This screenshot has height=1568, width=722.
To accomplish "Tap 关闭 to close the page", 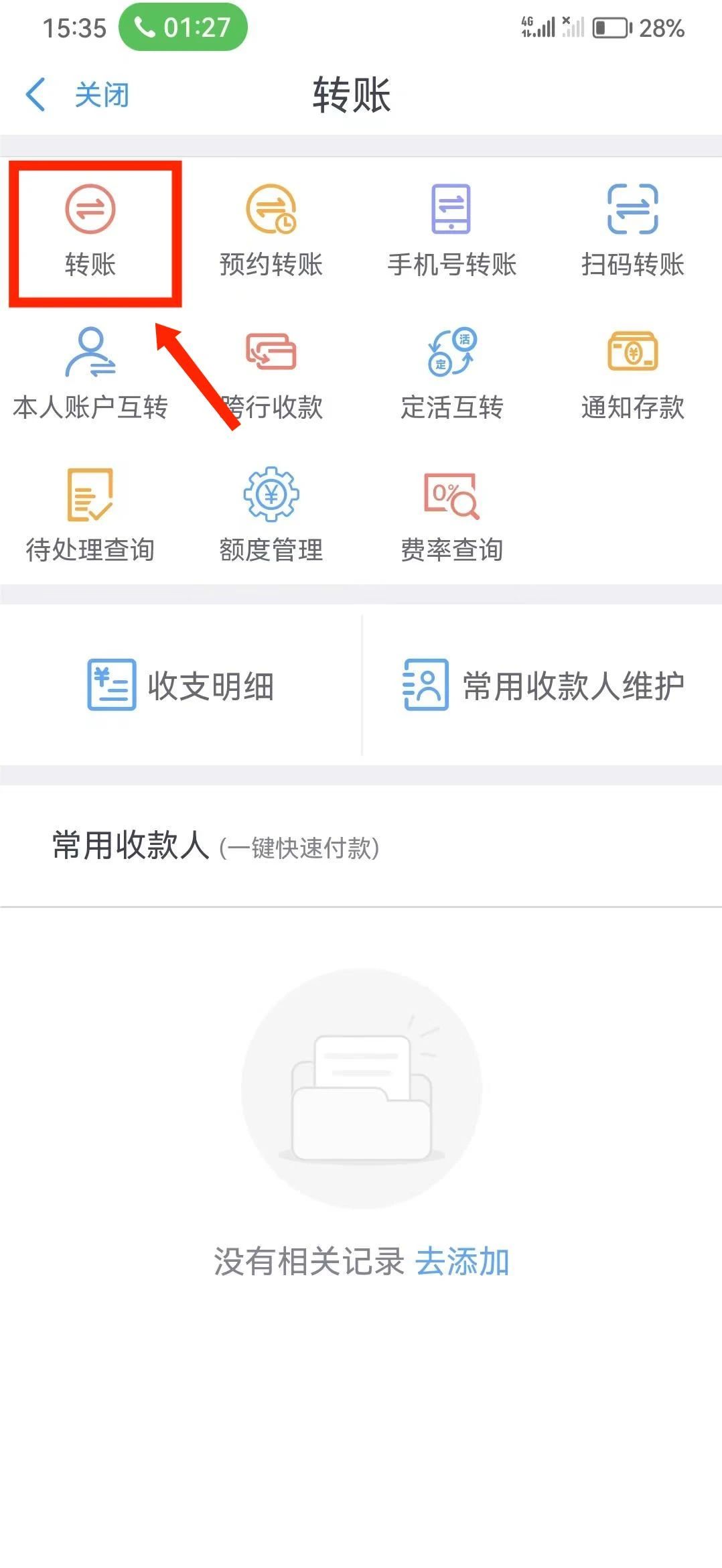I will [102, 94].
